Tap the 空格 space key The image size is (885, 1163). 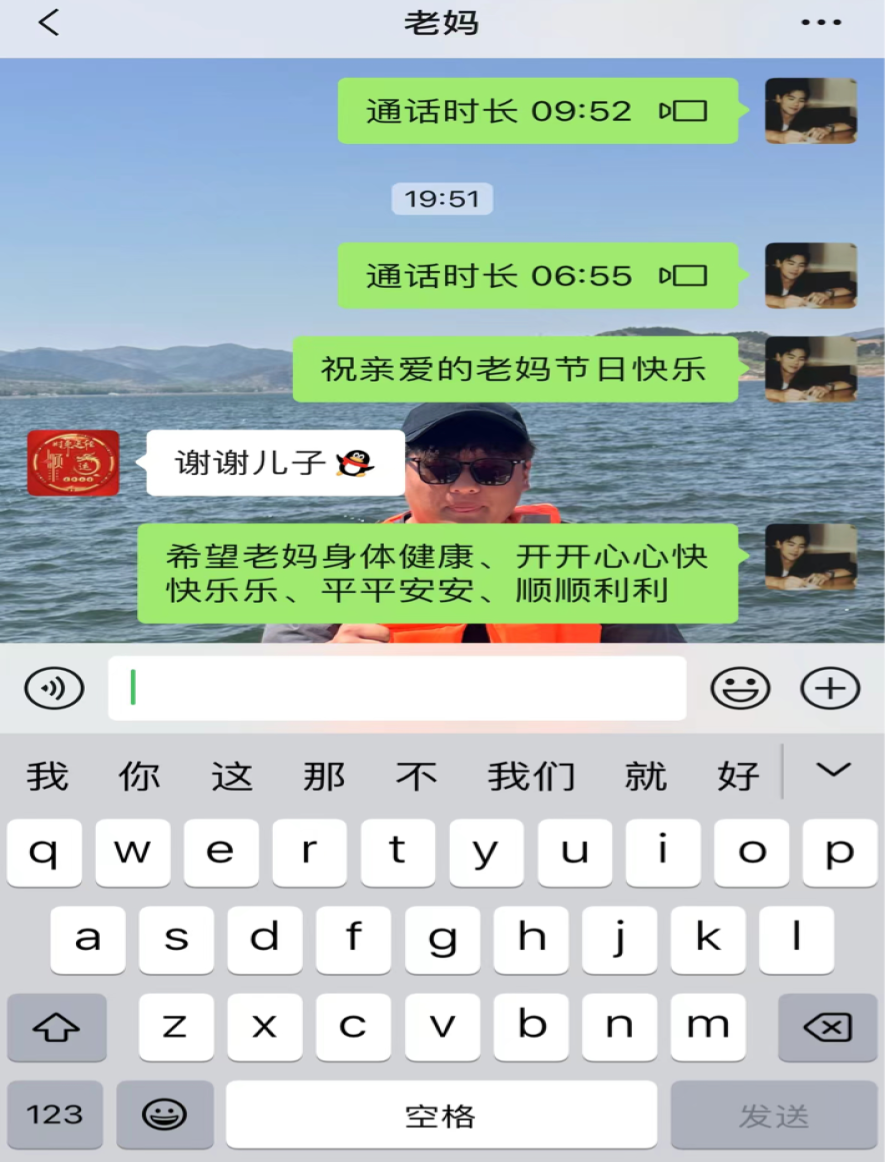pyautogui.click(x=441, y=1114)
